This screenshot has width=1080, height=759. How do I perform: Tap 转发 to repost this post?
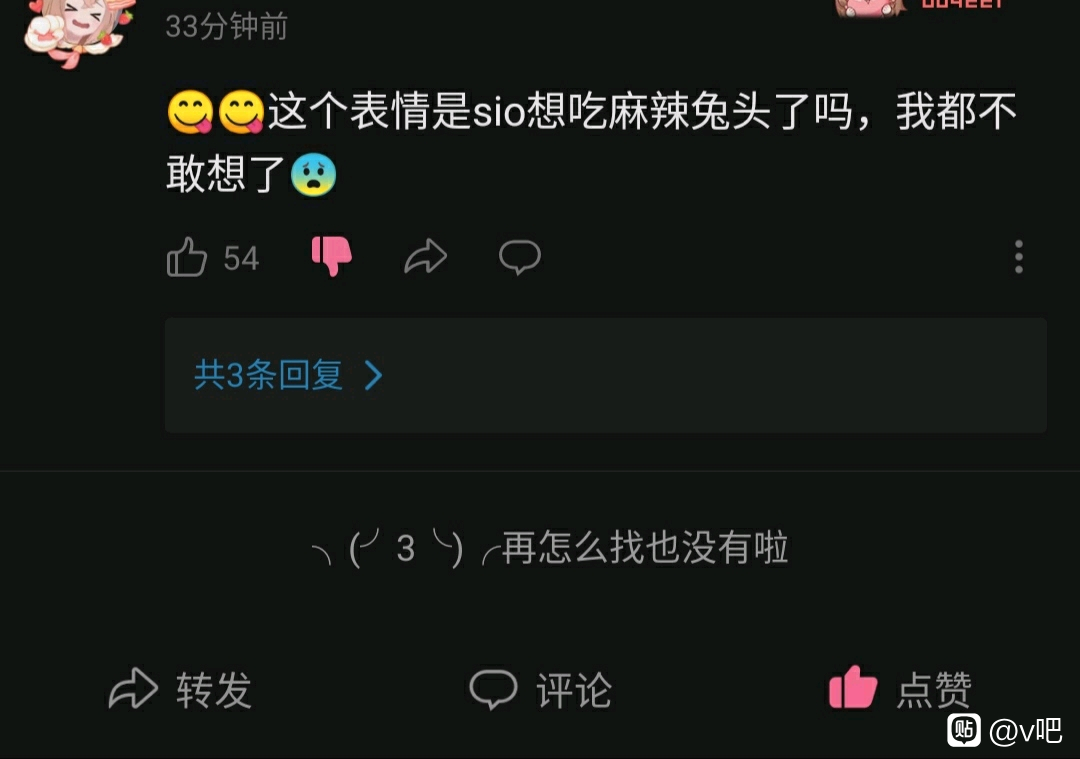pos(180,690)
